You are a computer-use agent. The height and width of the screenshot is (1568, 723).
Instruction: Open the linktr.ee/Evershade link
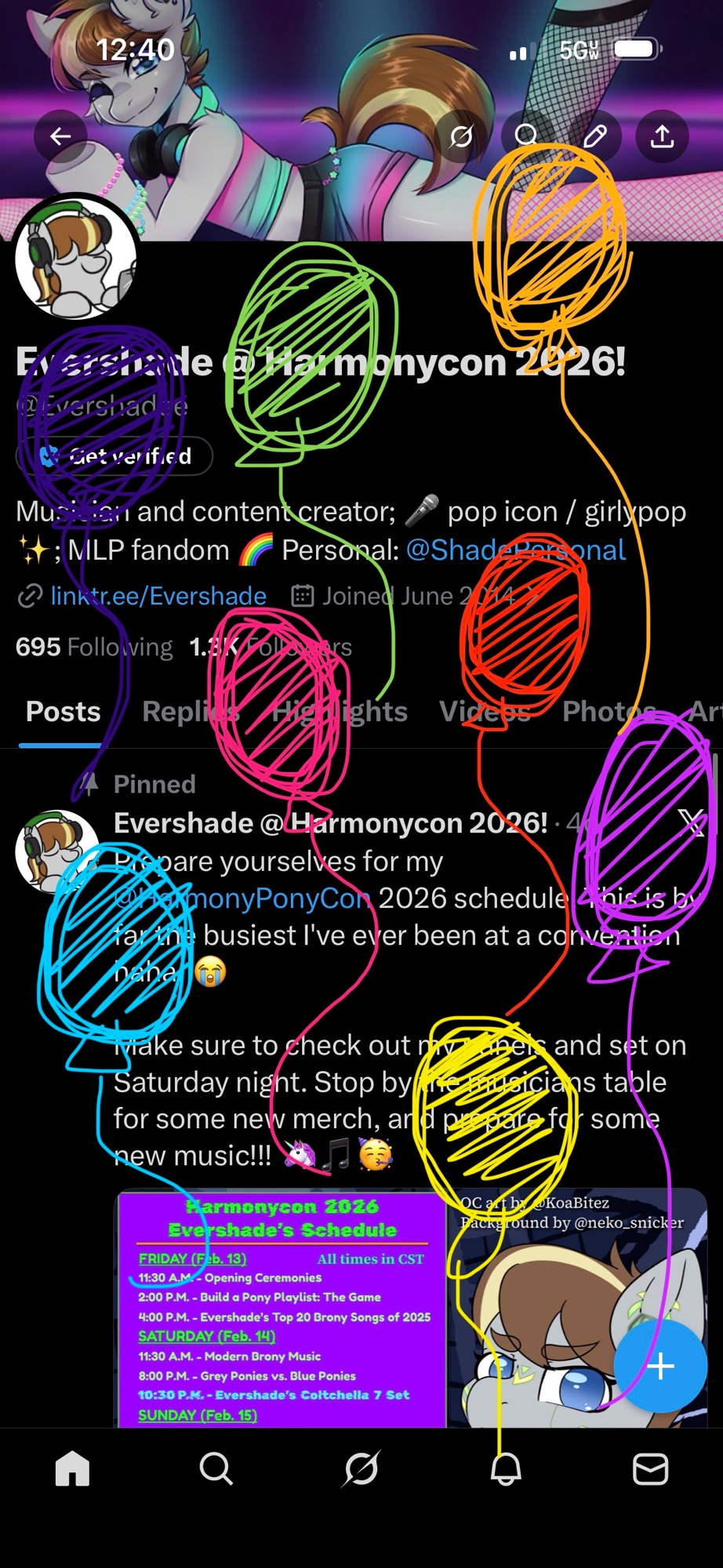158,596
